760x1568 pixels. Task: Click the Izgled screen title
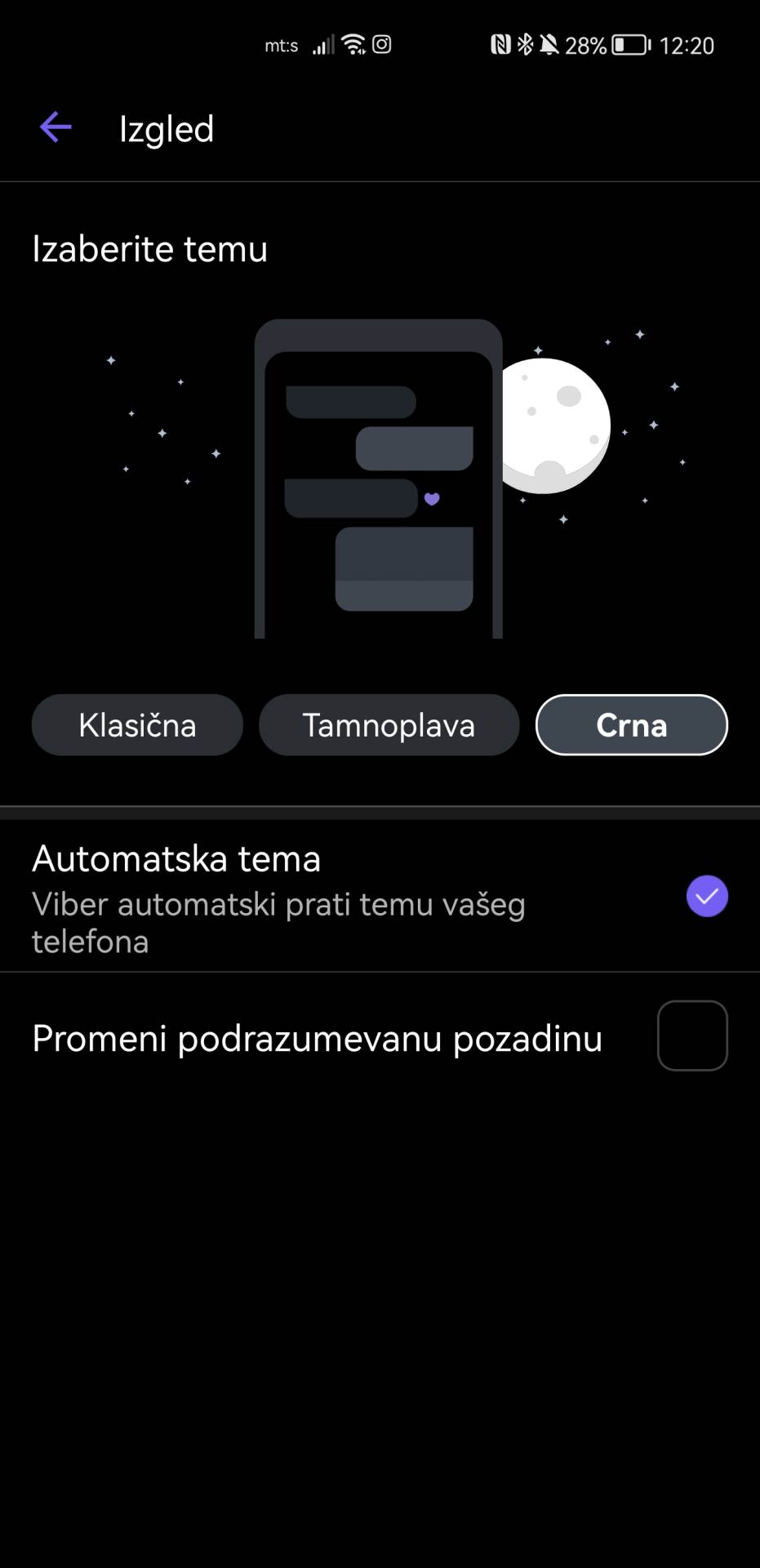click(x=167, y=128)
